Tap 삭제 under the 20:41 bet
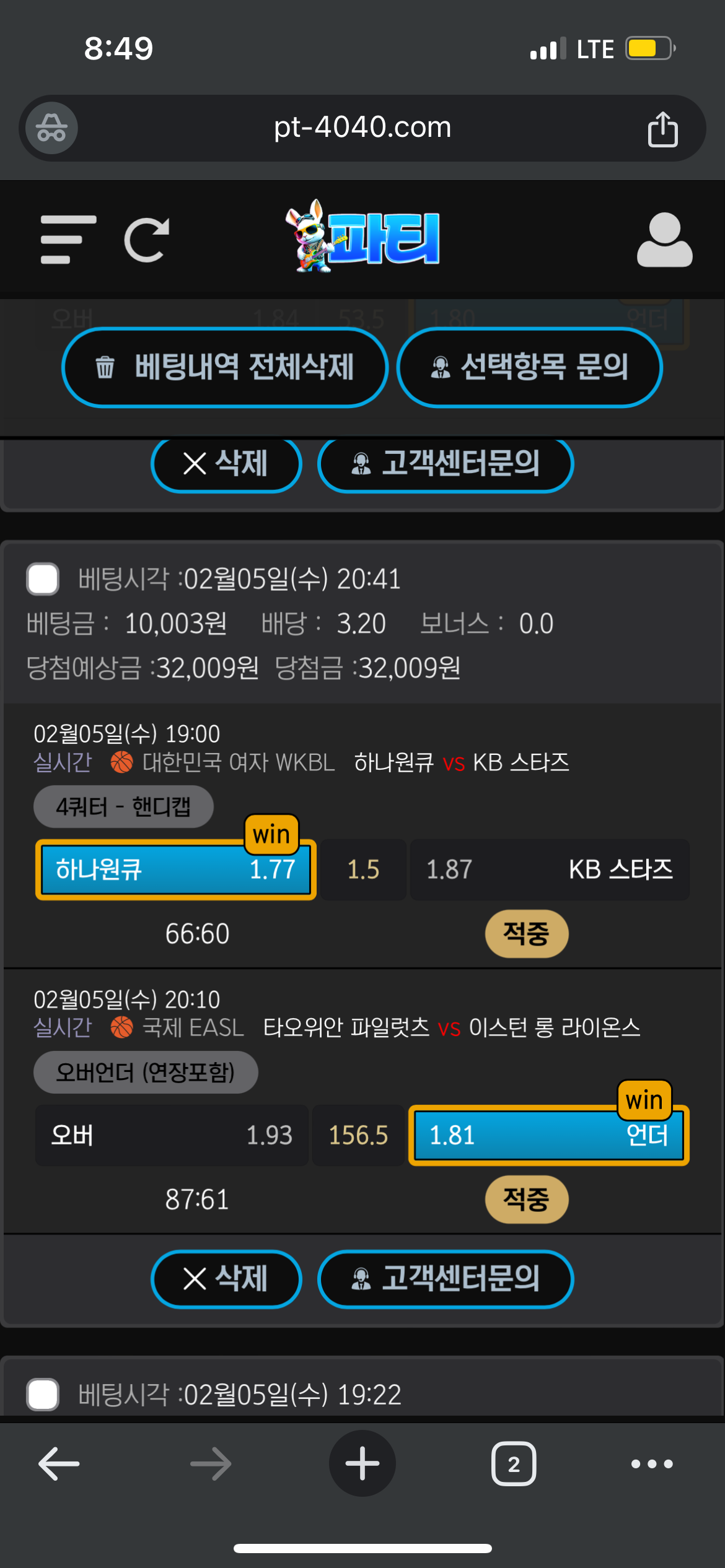 click(226, 1279)
